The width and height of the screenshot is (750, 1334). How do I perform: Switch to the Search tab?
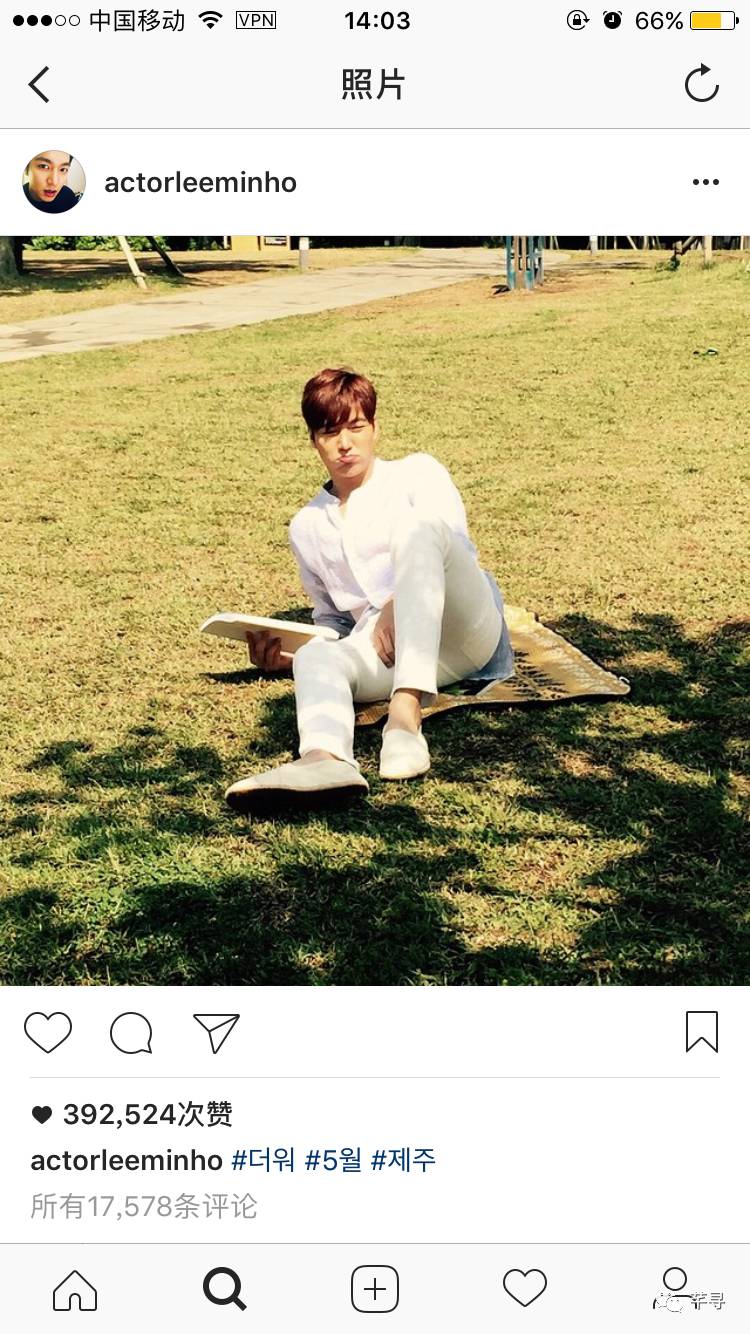[x=224, y=1289]
